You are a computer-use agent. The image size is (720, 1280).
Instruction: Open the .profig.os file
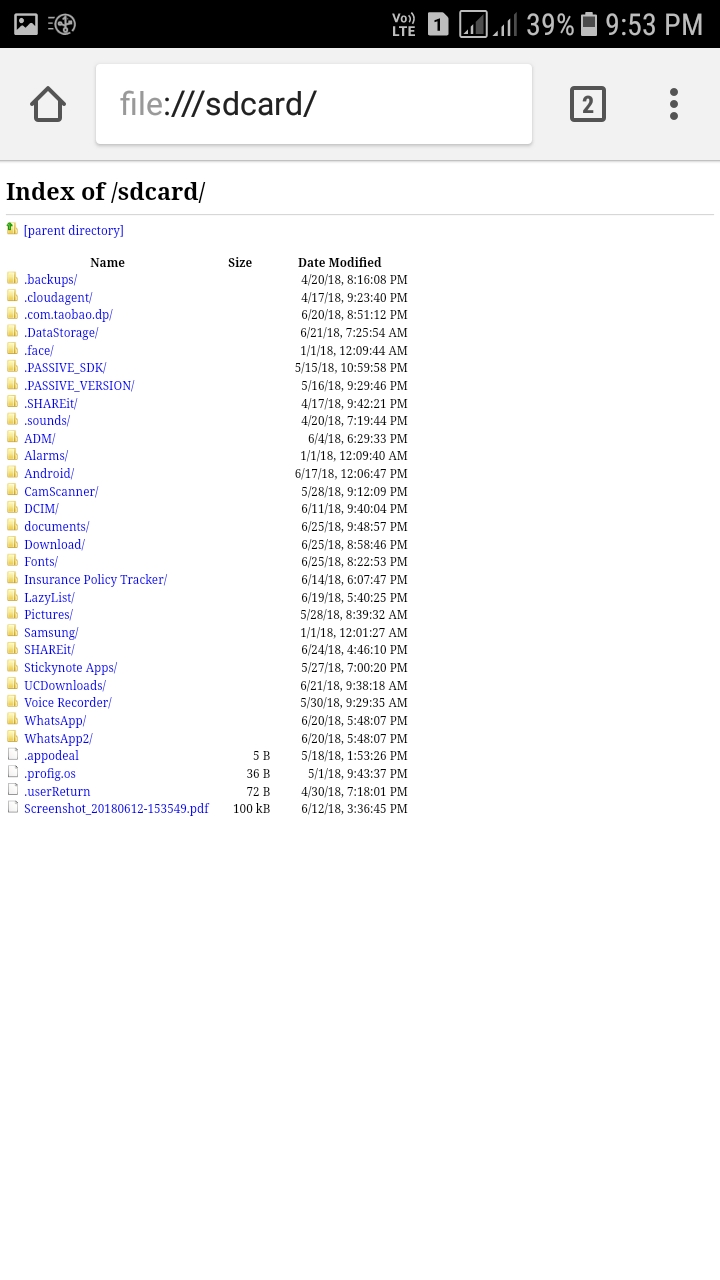pyautogui.click(x=49, y=774)
